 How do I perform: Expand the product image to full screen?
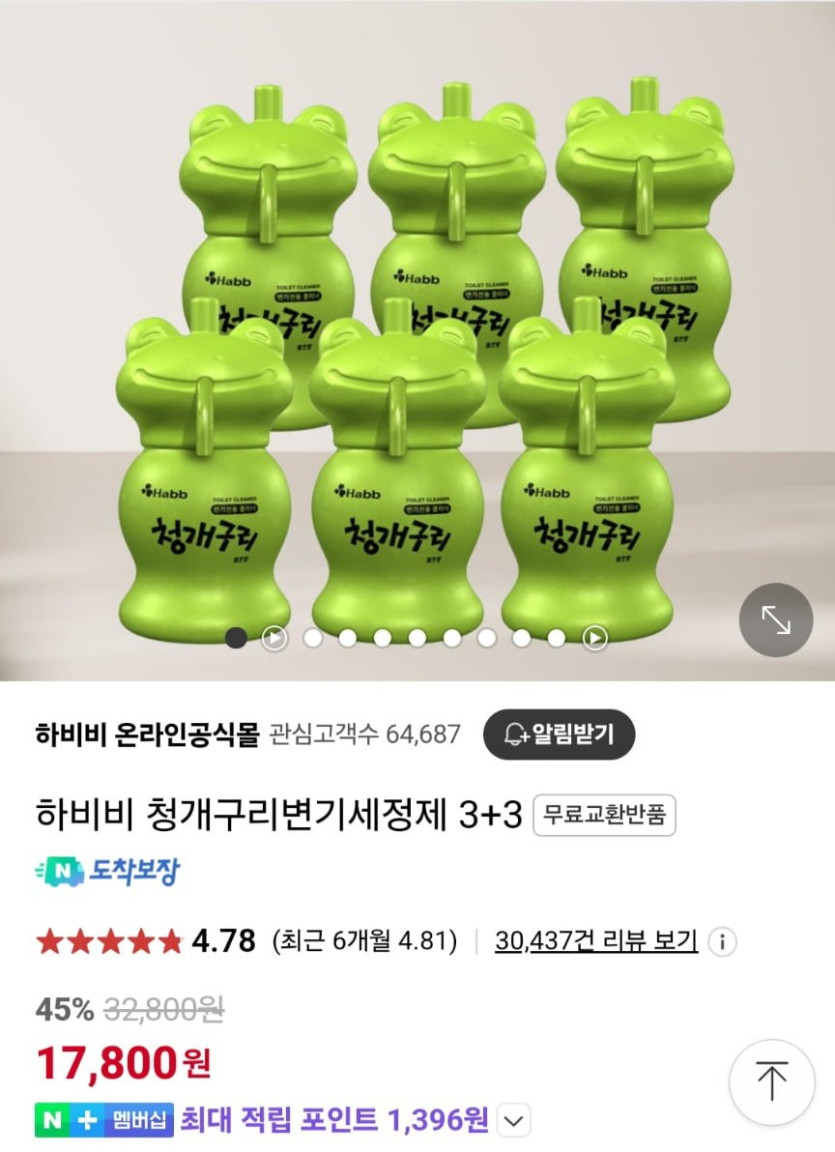776,620
